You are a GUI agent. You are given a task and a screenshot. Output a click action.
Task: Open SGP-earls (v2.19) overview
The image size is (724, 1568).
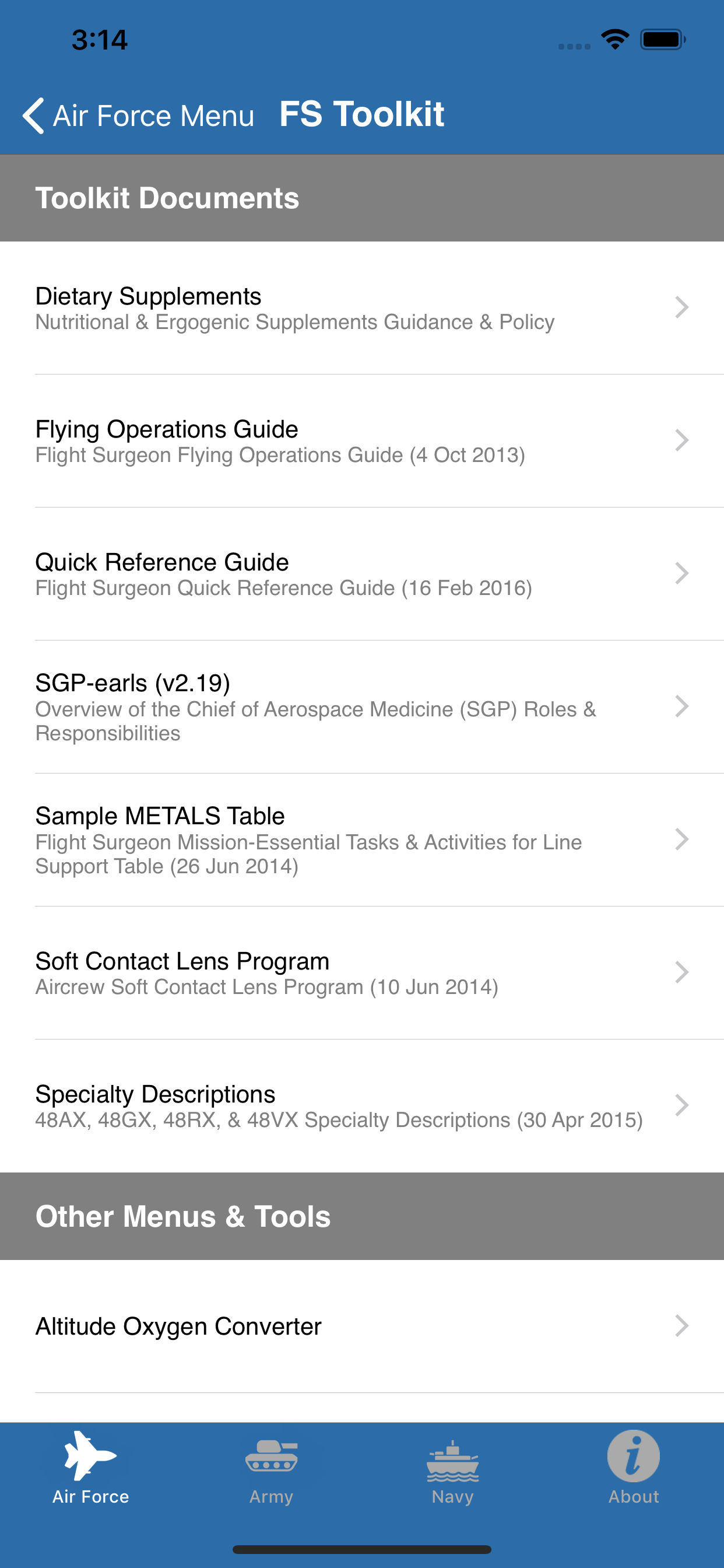[362, 706]
